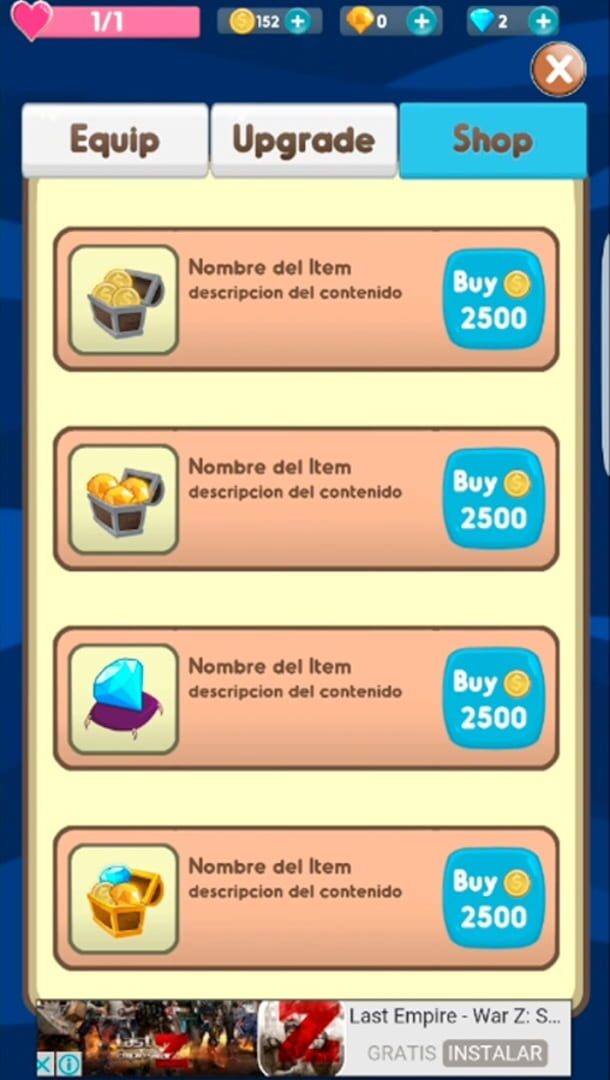
Task: Switch to the Equip tab
Action: click(x=115, y=141)
